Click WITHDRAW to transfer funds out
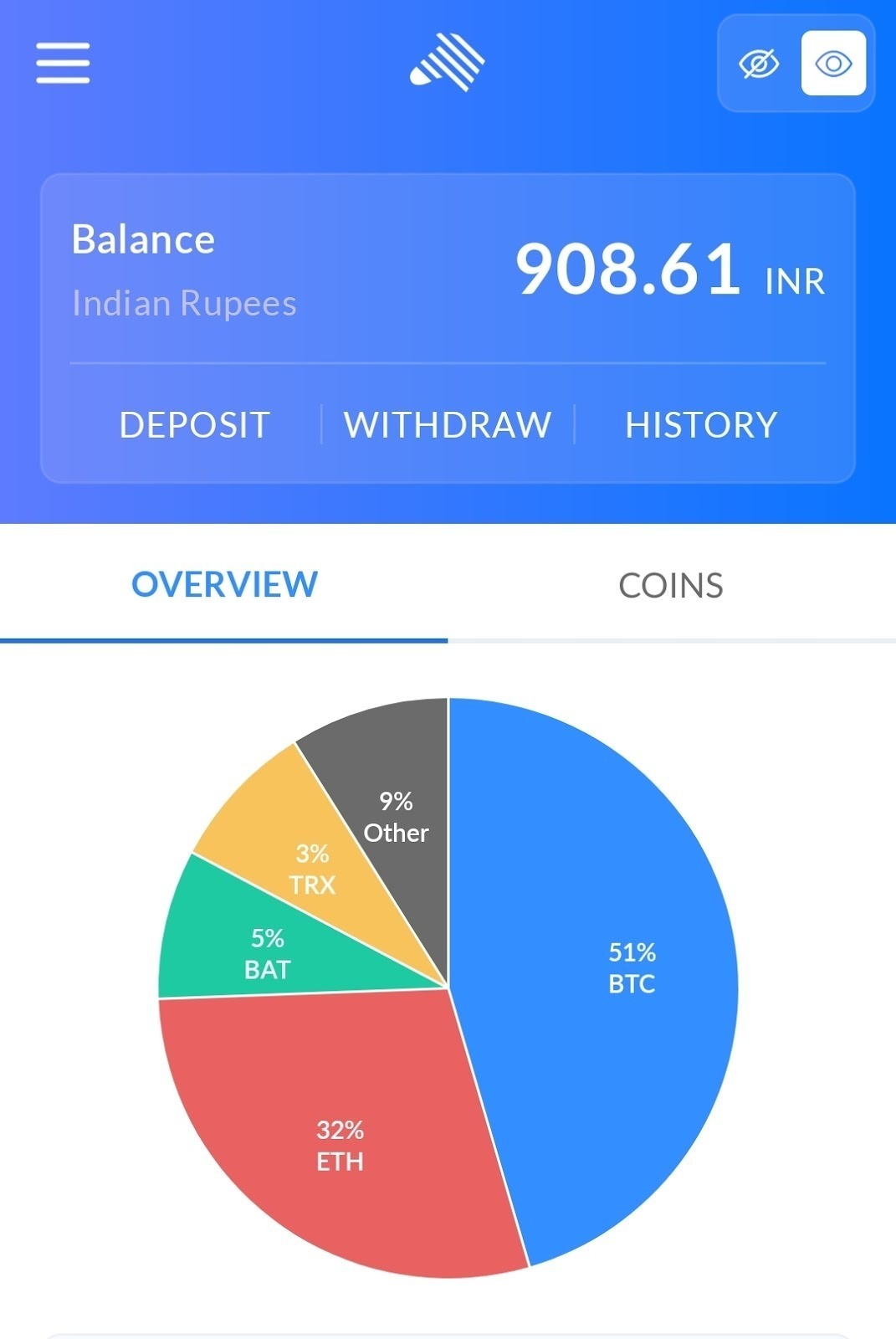The image size is (896, 1339). click(x=448, y=425)
